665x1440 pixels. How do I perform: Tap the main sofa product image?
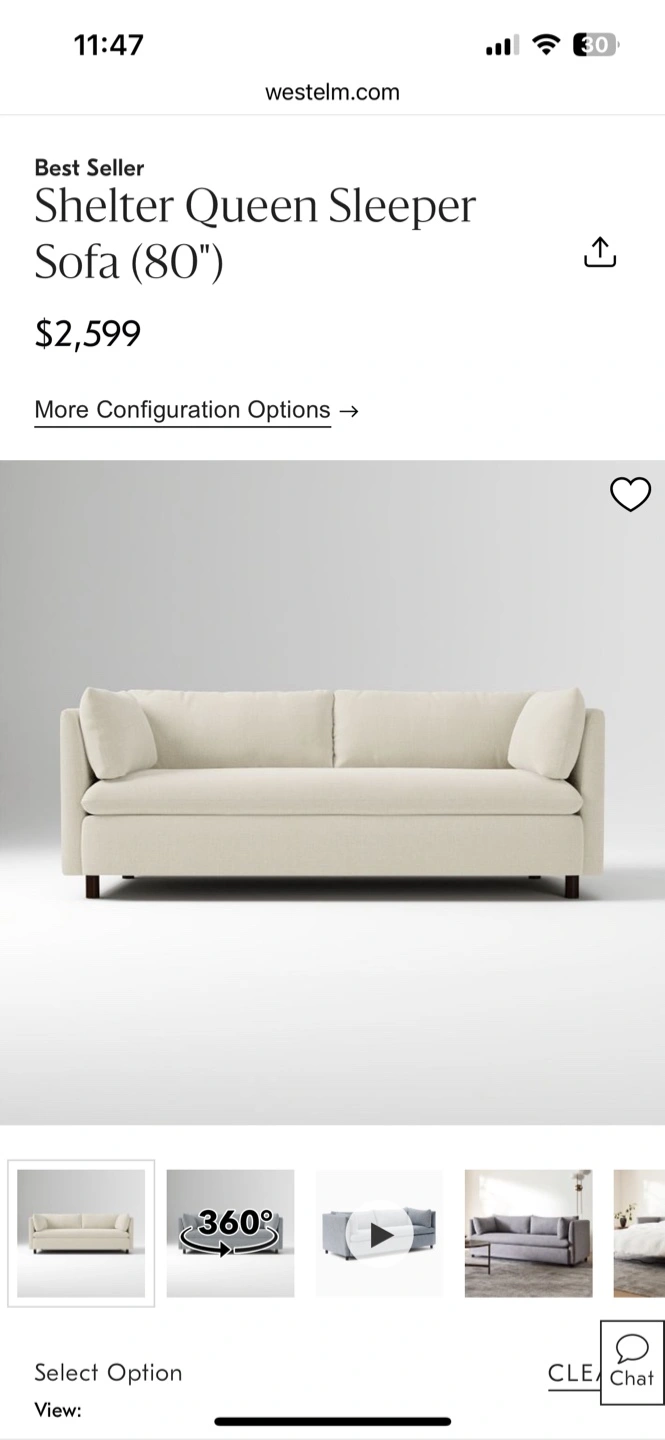[332, 792]
